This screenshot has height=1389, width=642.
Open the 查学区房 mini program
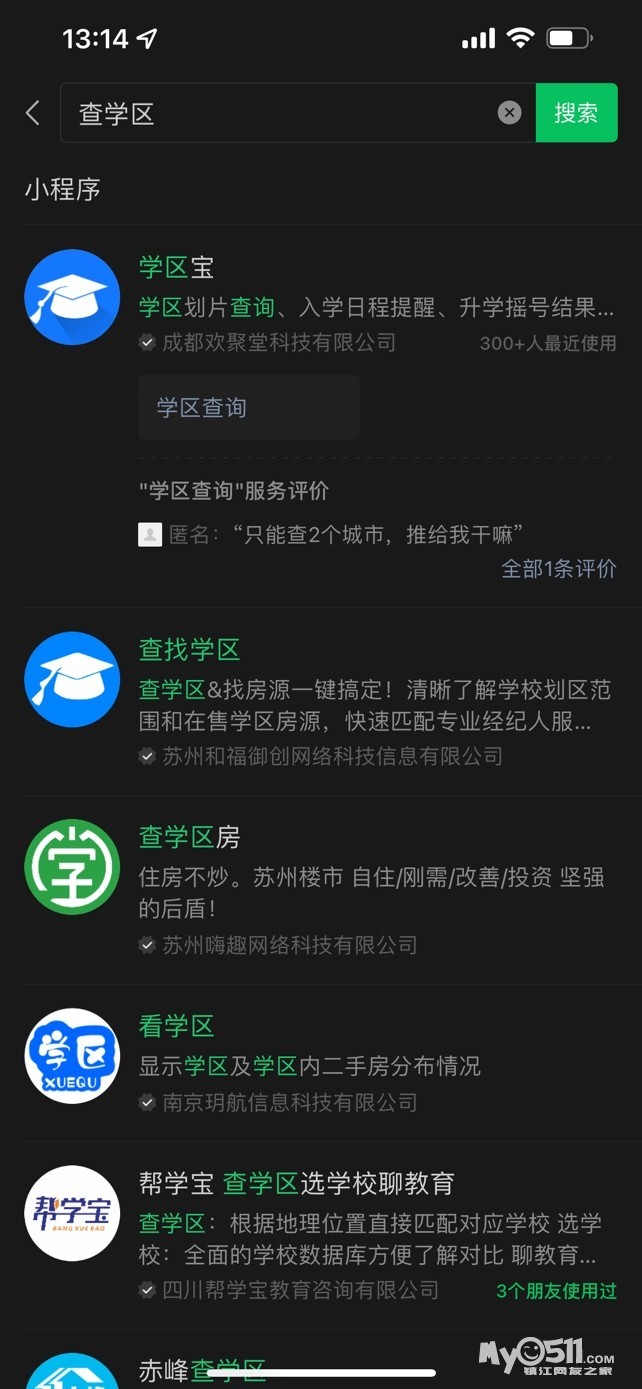pyautogui.click(x=190, y=837)
